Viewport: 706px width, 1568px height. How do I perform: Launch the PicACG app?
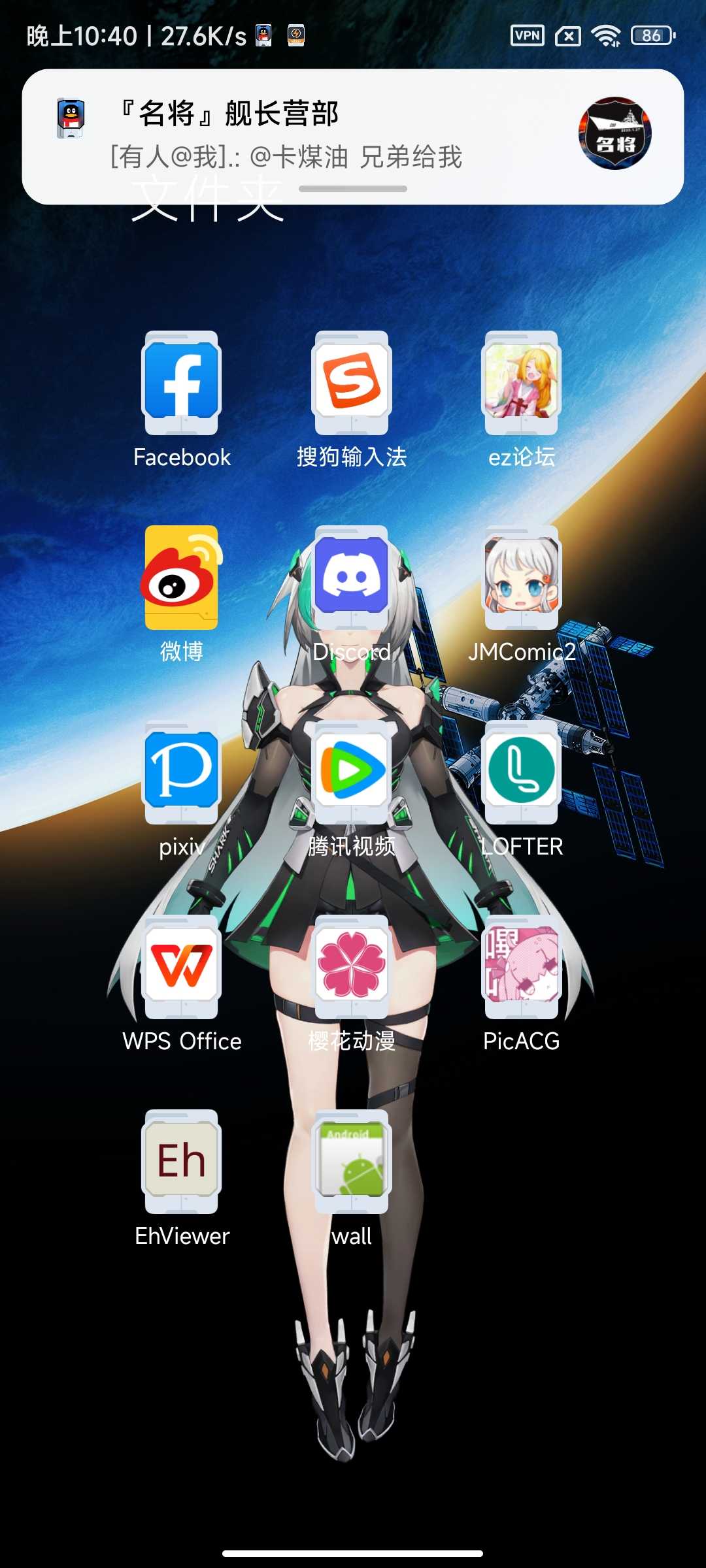pos(521,966)
